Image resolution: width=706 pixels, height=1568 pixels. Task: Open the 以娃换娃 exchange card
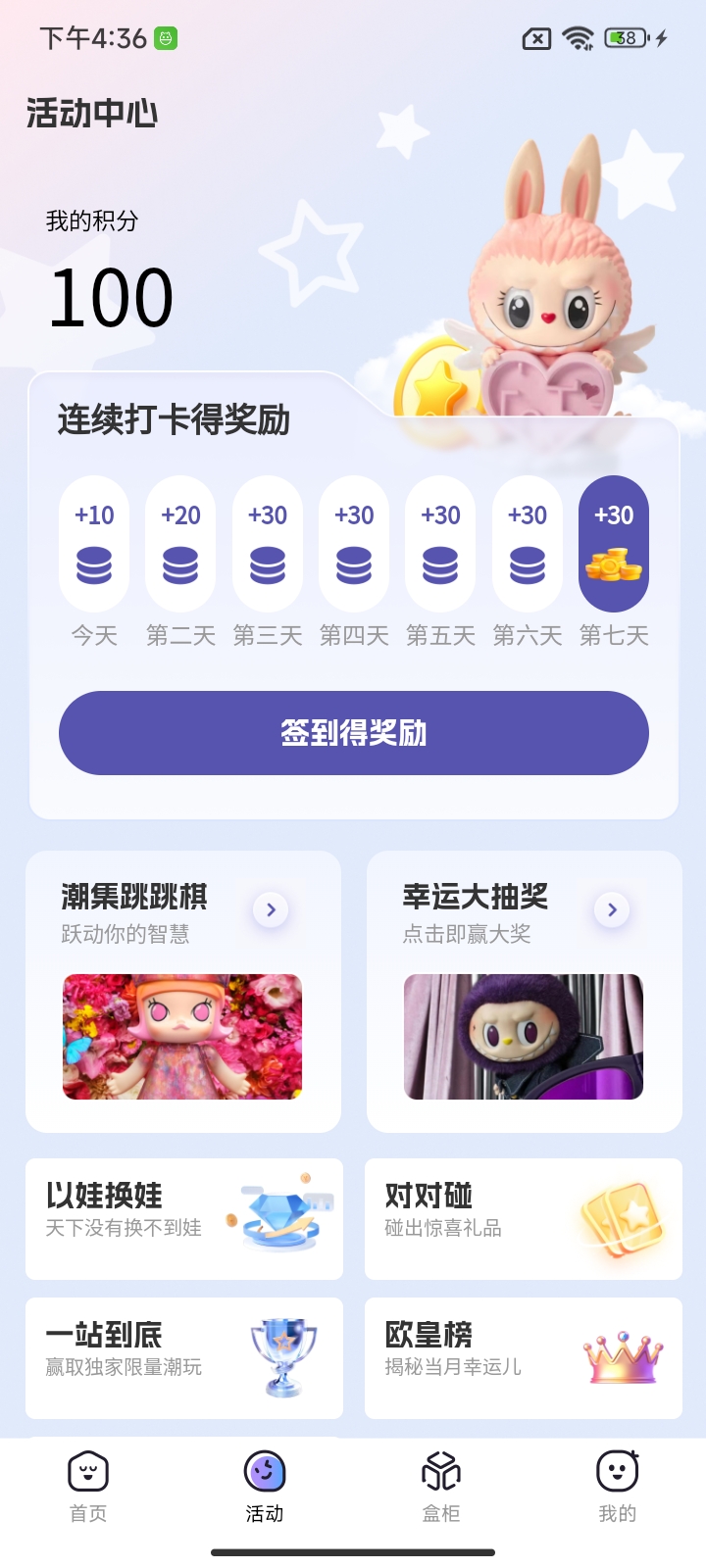click(x=184, y=1218)
